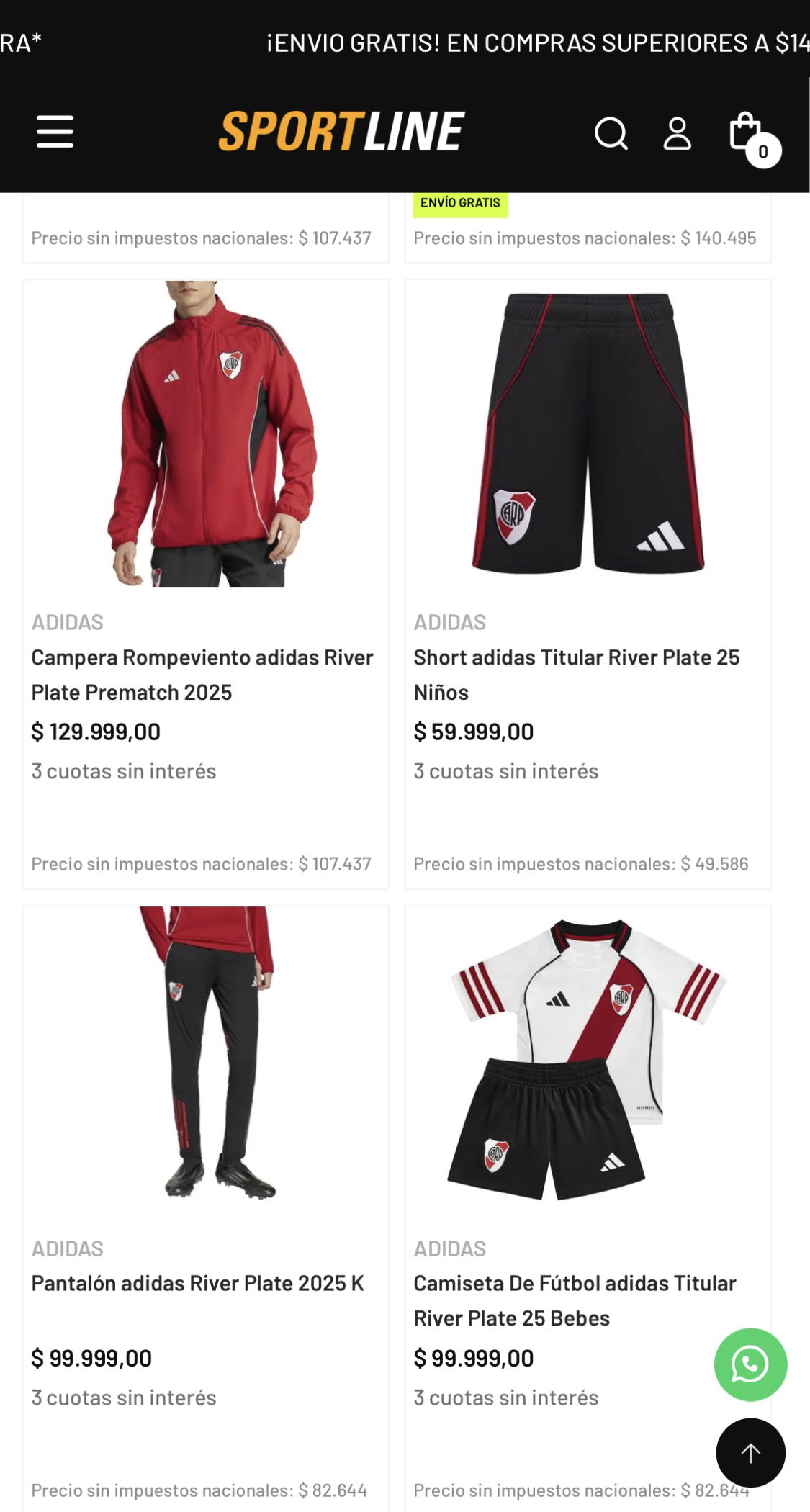Image resolution: width=810 pixels, height=1512 pixels.
Task: Tap the back-to-top arrow button
Action: point(750,1453)
